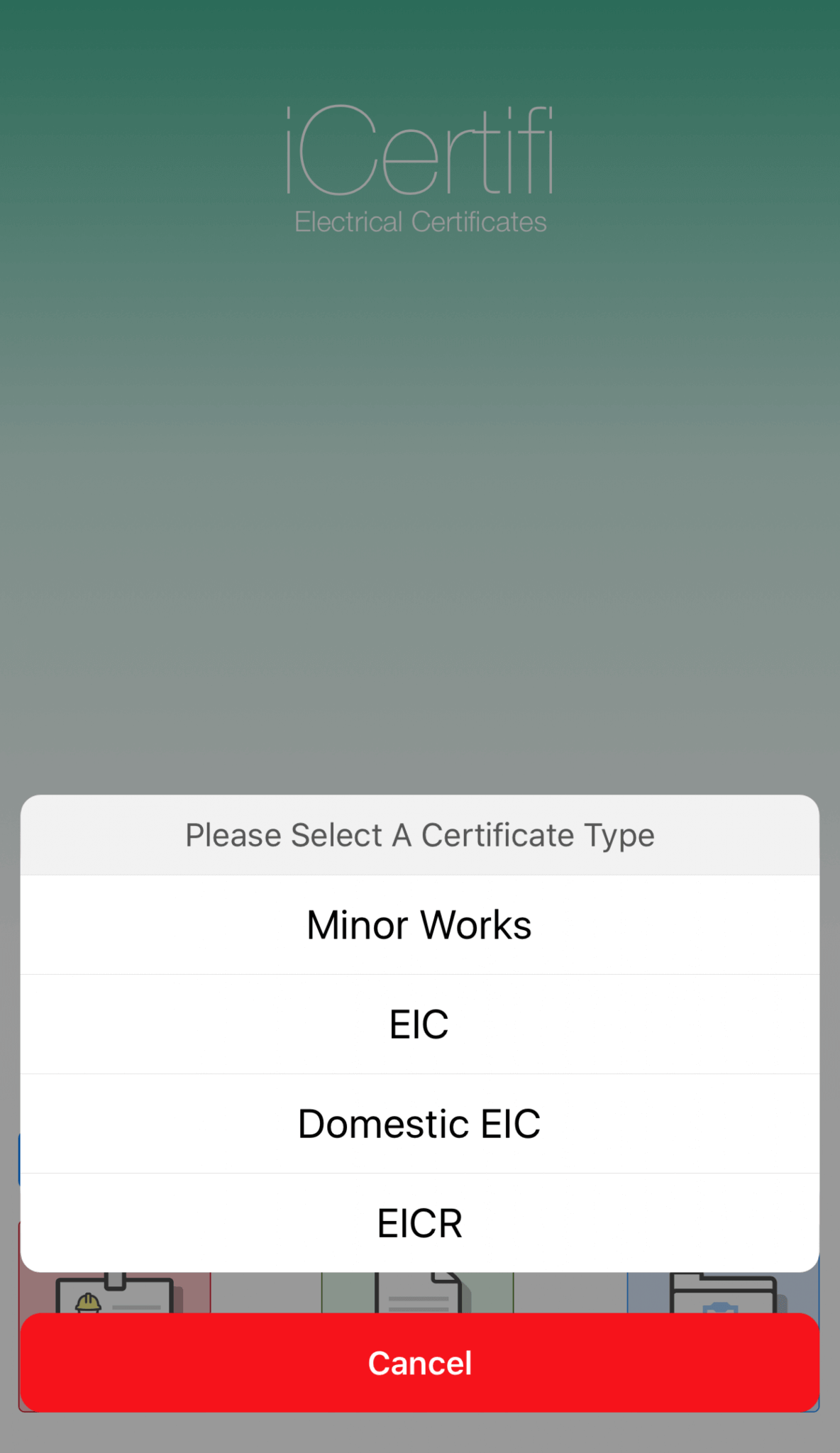Pick the Domestic EIC option
The image size is (840, 1453).
click(x=420, y=1122)
